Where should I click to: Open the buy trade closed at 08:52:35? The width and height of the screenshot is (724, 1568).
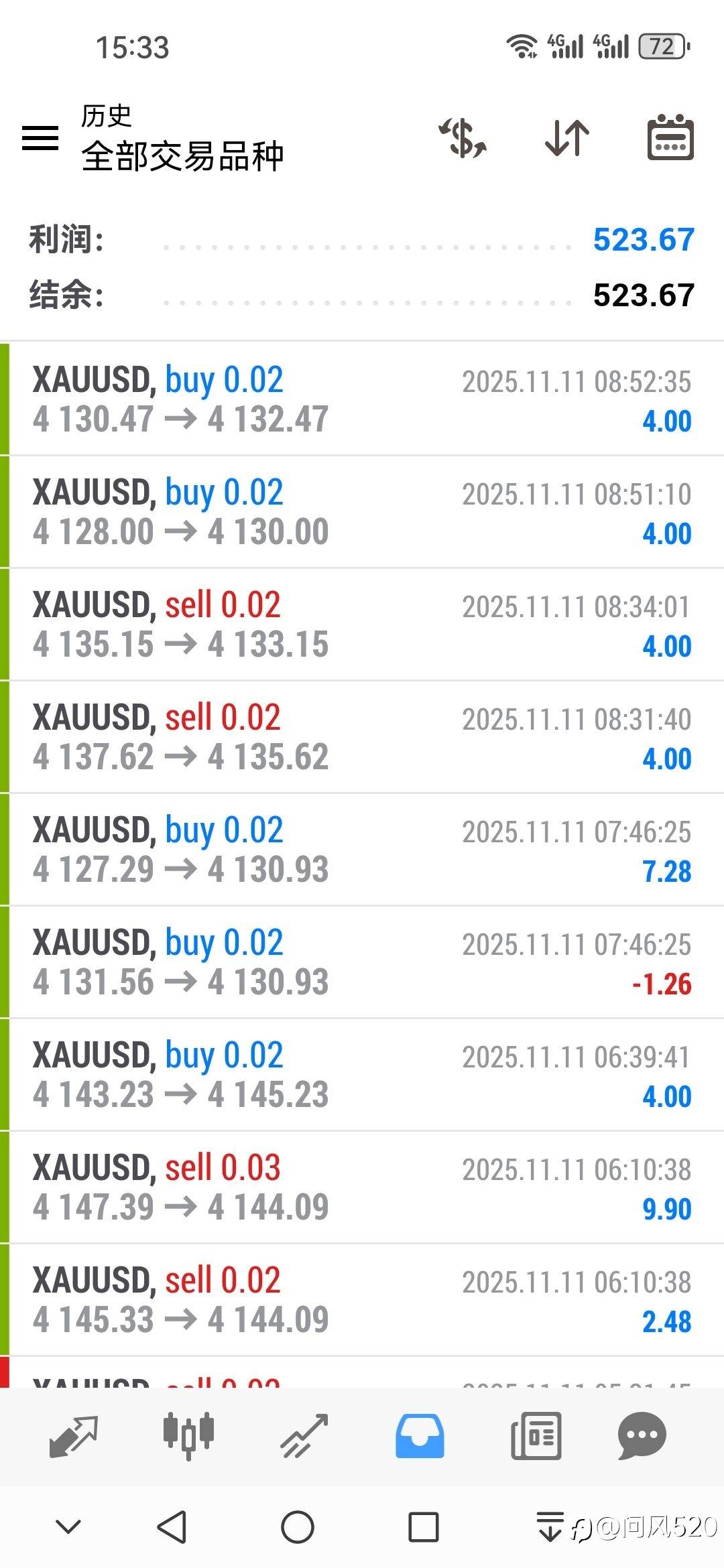(x=362, y=399)
